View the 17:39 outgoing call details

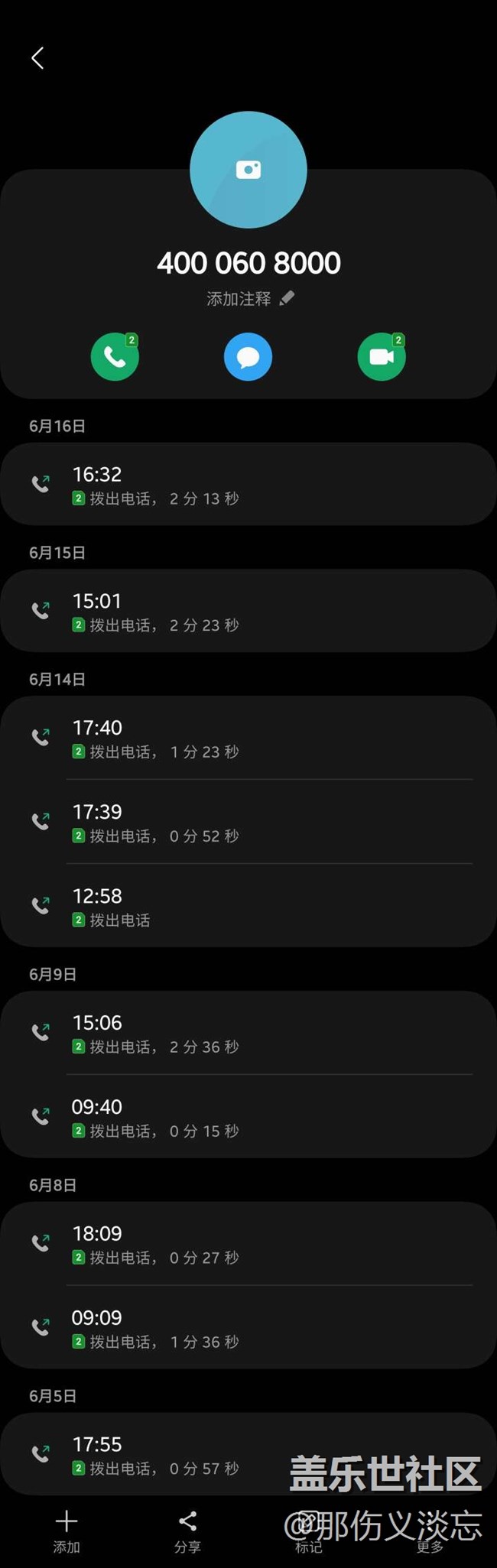coord(248,822)
